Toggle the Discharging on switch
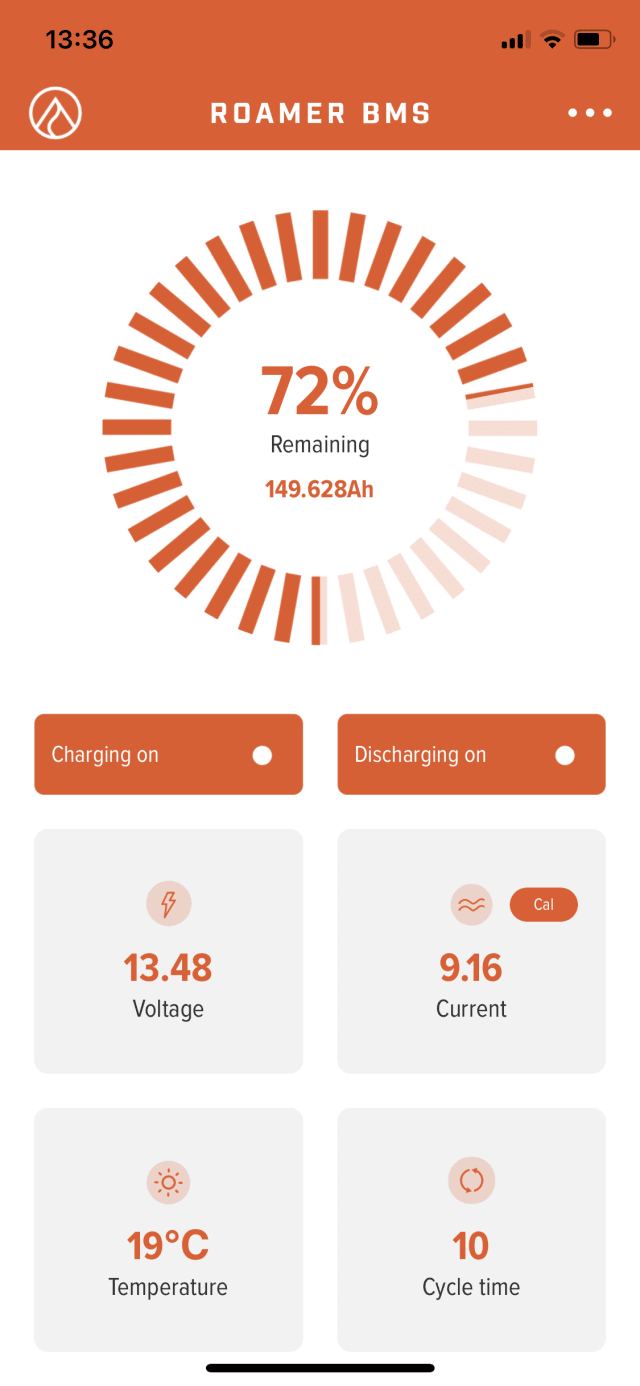640x1386 pixels. pyautogui.click(x=565, y=755)
